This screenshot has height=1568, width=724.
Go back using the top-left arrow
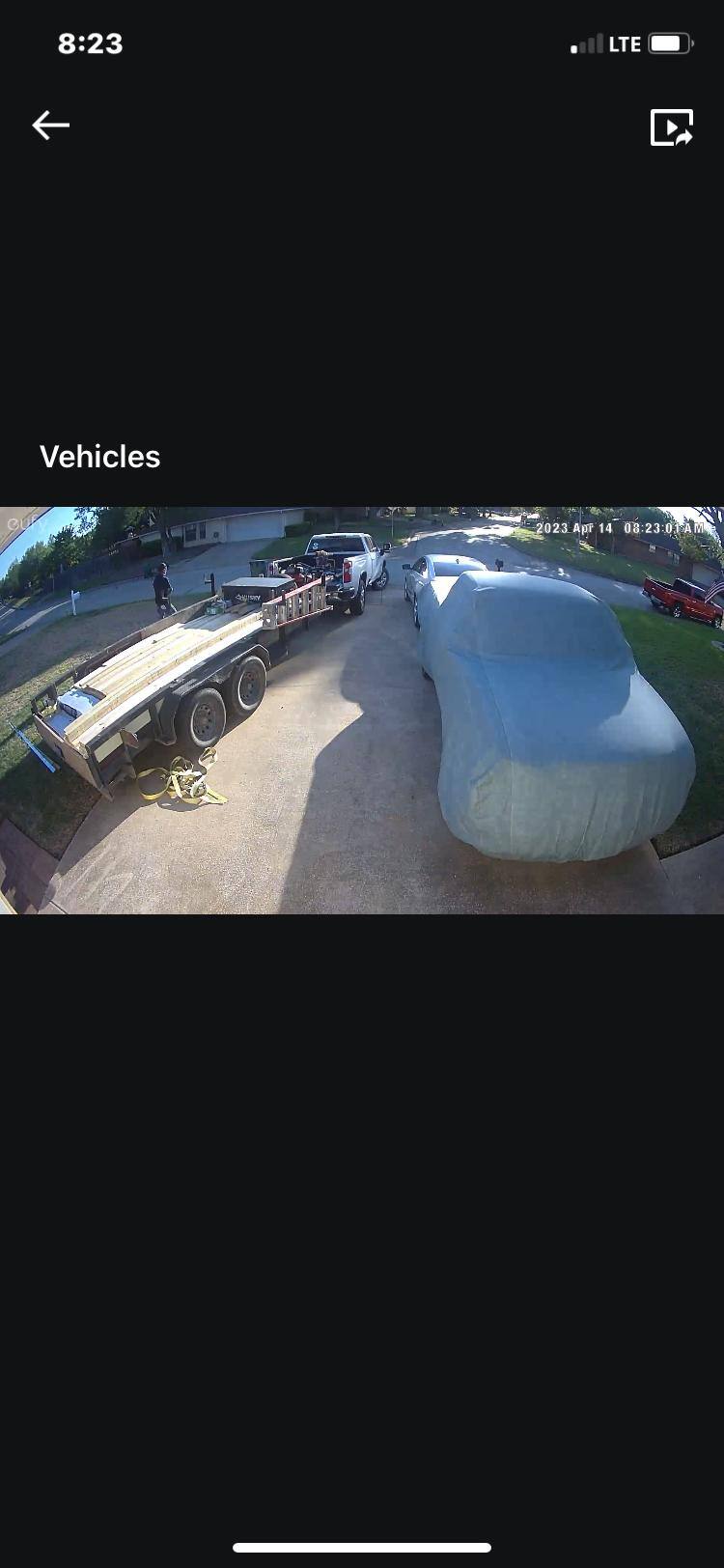(x=50, y=126)
